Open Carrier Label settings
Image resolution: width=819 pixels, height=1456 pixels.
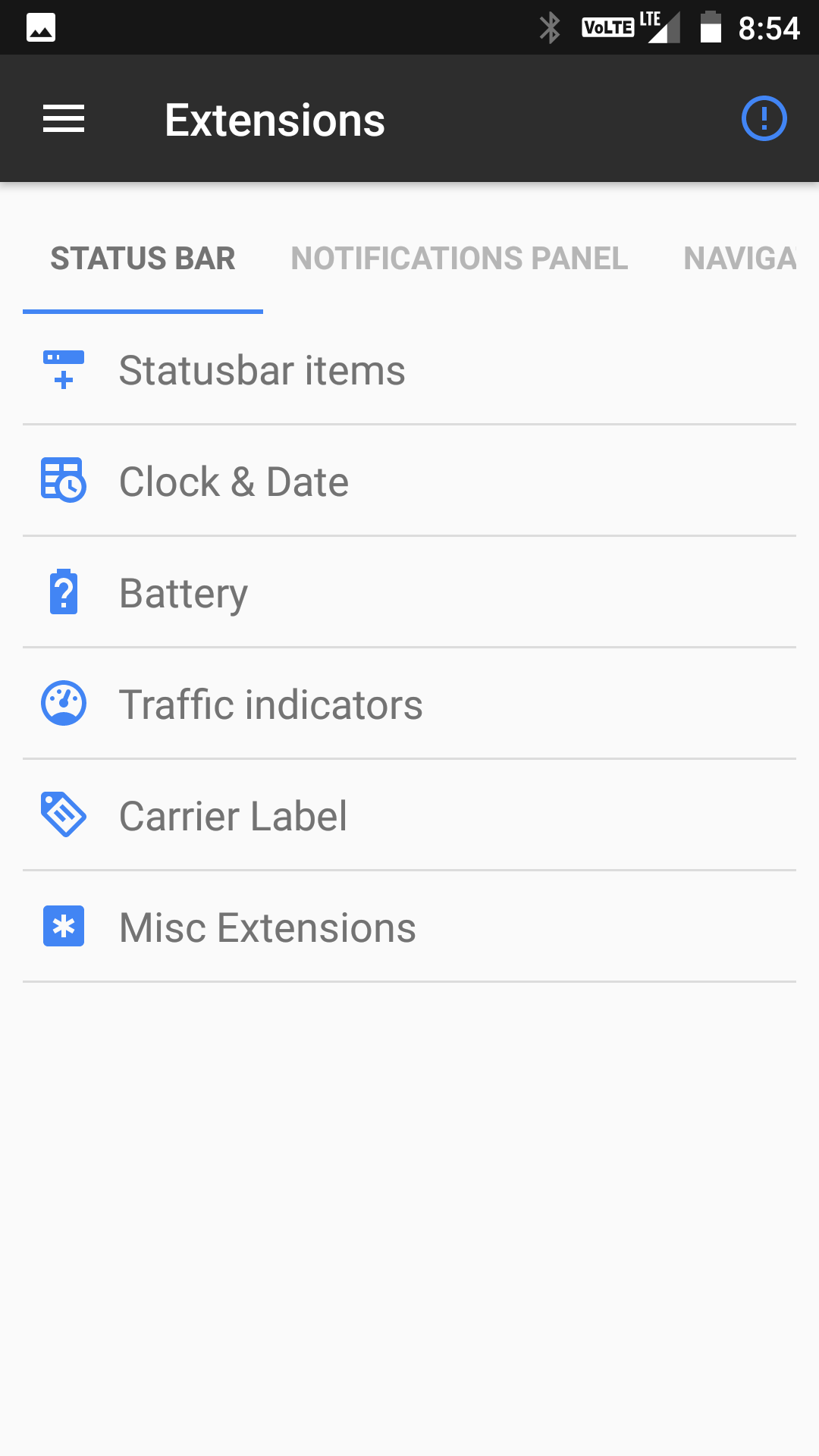[x=232, y=814]
